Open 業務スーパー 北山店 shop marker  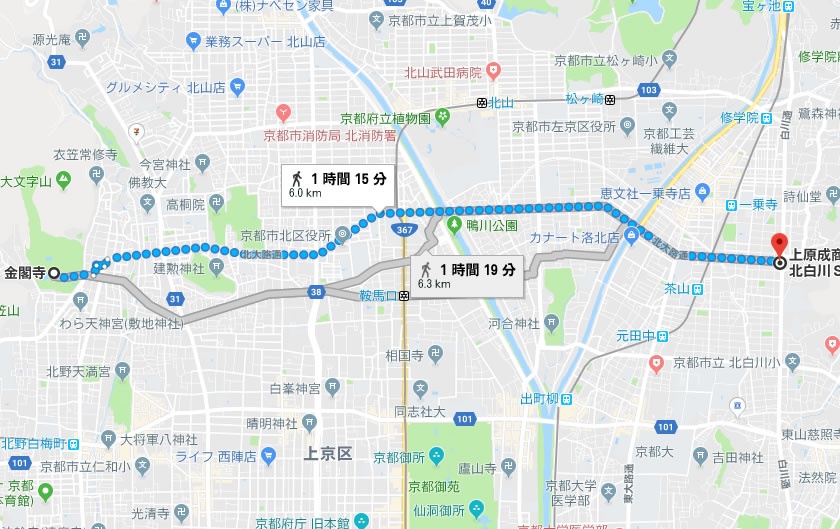pyautogui.click(x=193, y=41)
